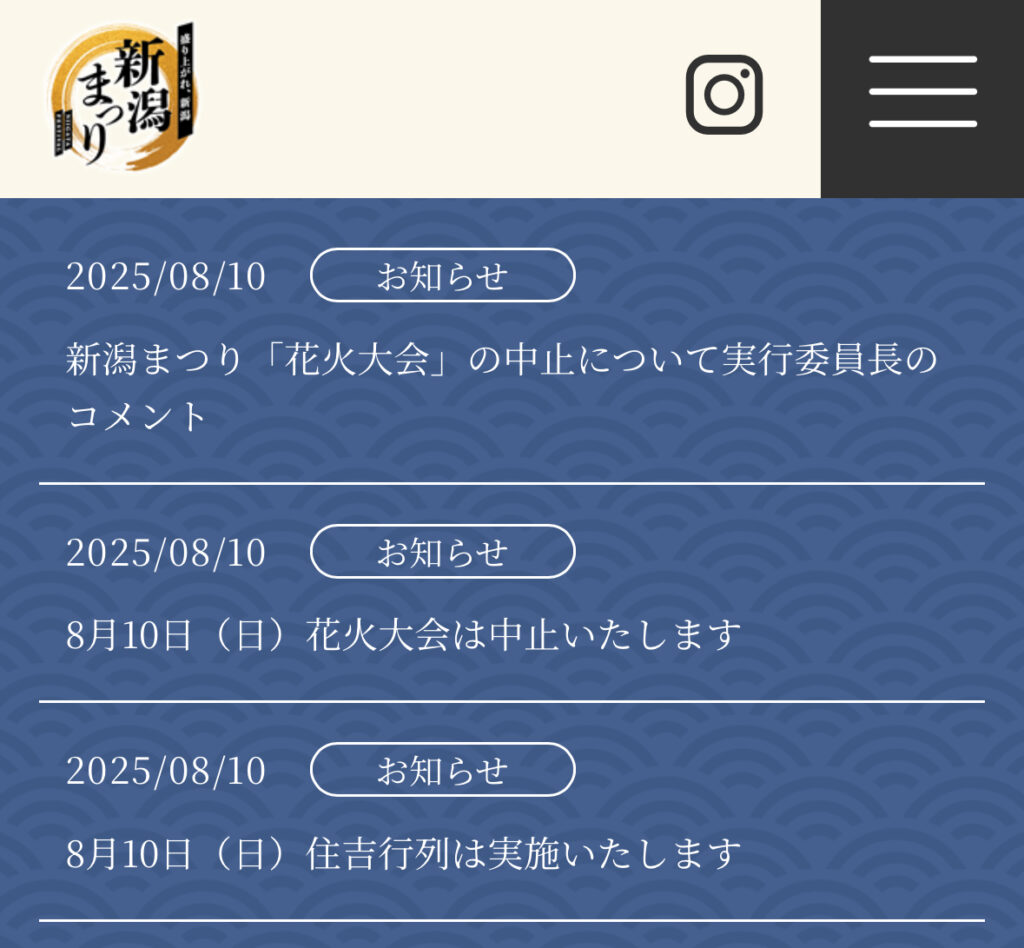Image resolution: width=1024 pixels, height=948 pixels.
Task: Open the 花火大会は中止いたします notice
Action: (404, 635)
